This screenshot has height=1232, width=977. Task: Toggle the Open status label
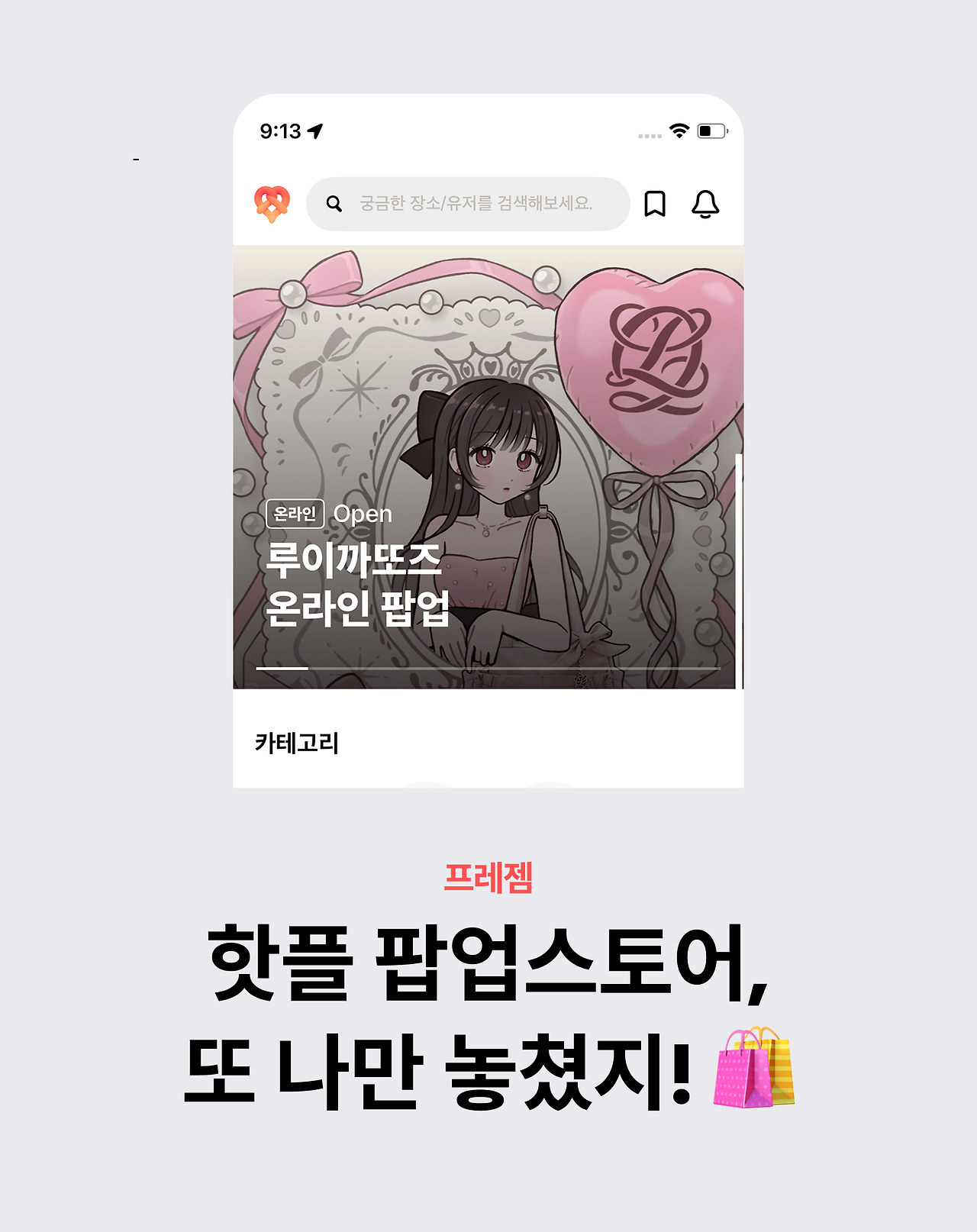[x=365, y=513]
